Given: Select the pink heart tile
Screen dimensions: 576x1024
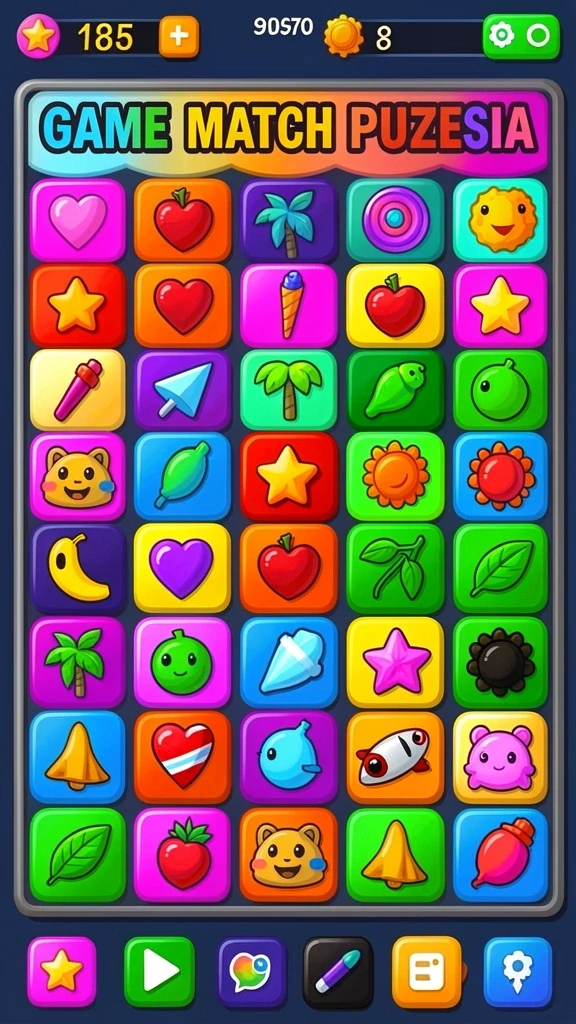Looking at the screenshot, I should [78, 221].
